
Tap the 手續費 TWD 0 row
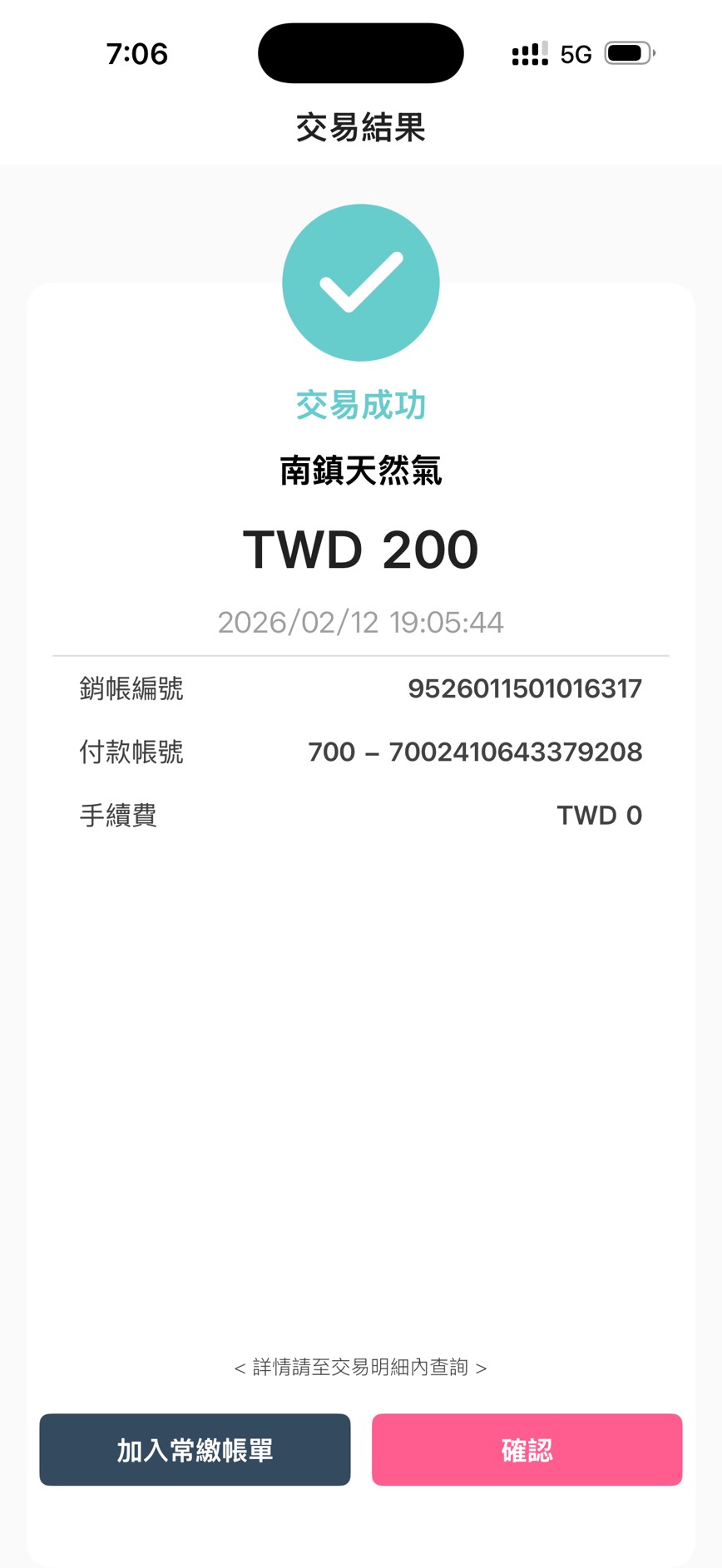click(360, 816)
